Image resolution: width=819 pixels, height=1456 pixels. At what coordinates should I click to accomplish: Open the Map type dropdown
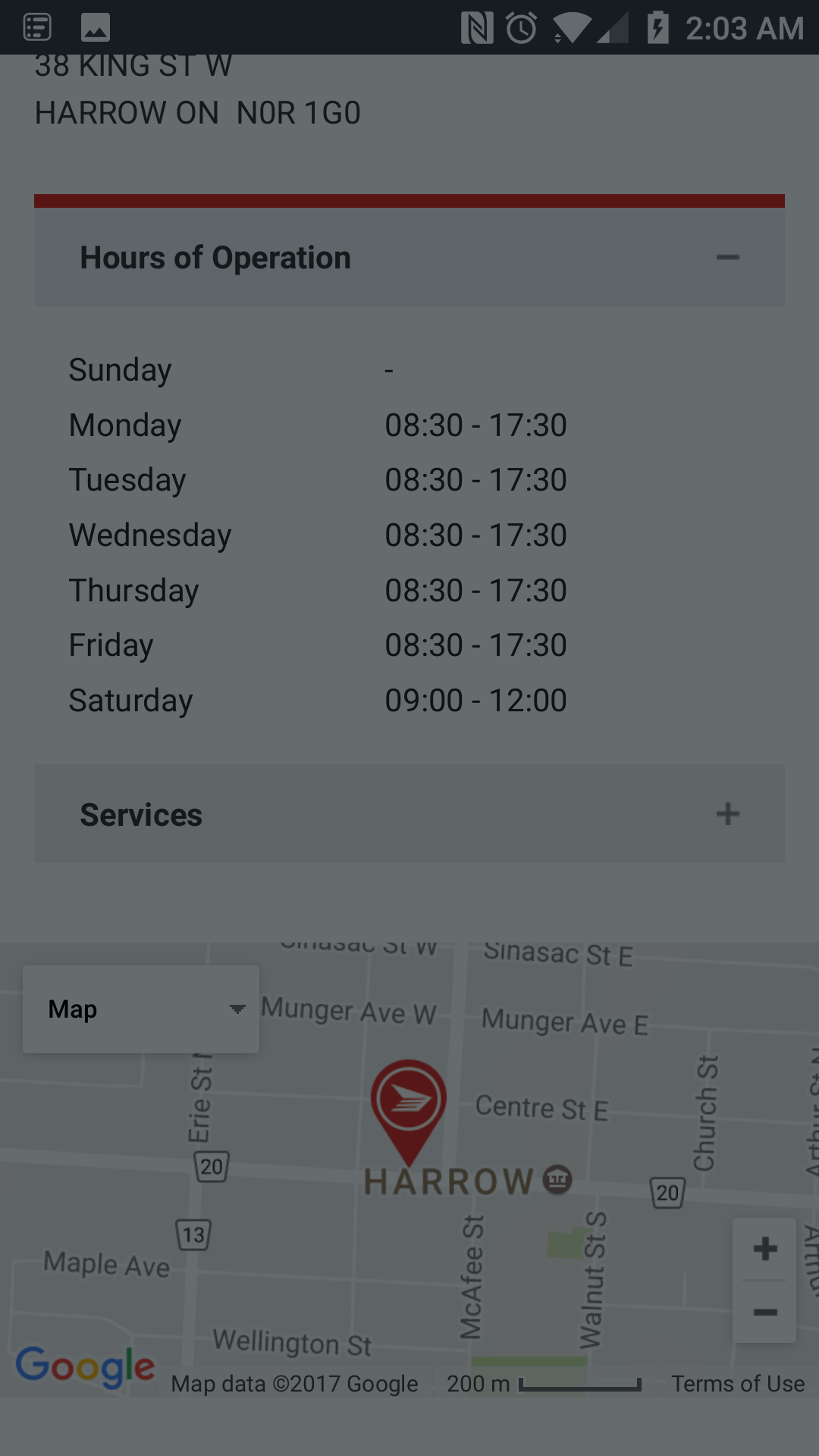tap(141, 1009)
